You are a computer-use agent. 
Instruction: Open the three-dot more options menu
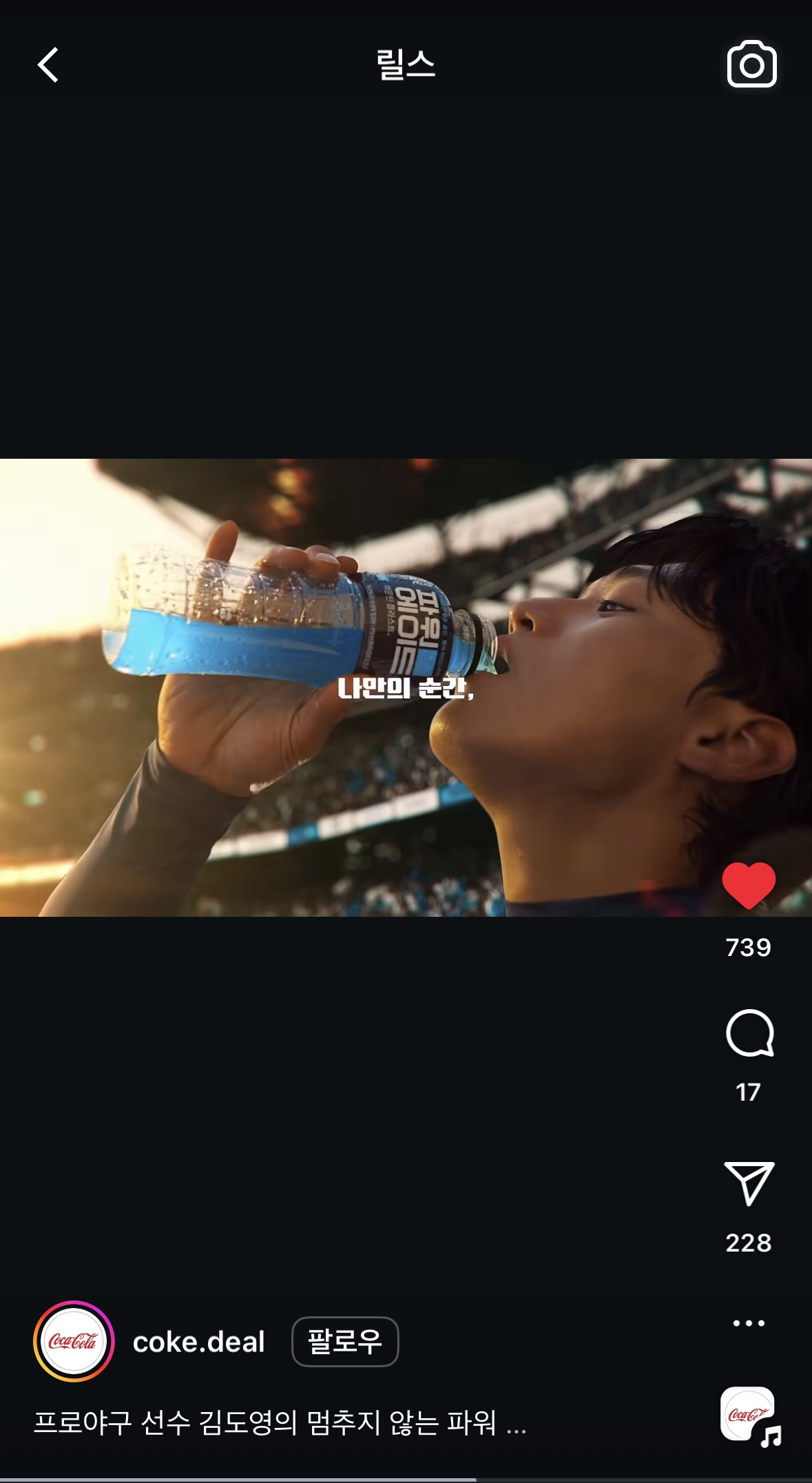click(749, 1323)
